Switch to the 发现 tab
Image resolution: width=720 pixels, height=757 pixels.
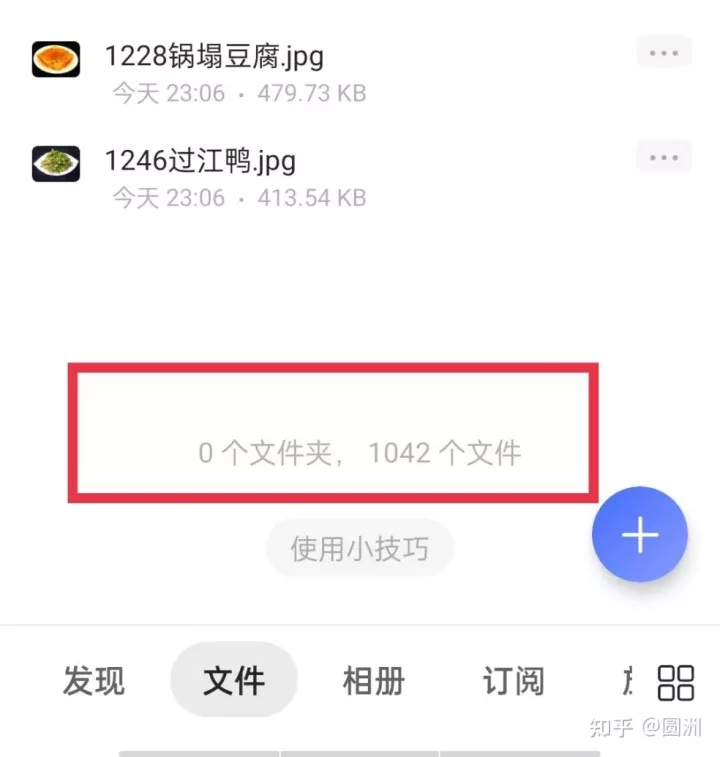tap(94, 681)
